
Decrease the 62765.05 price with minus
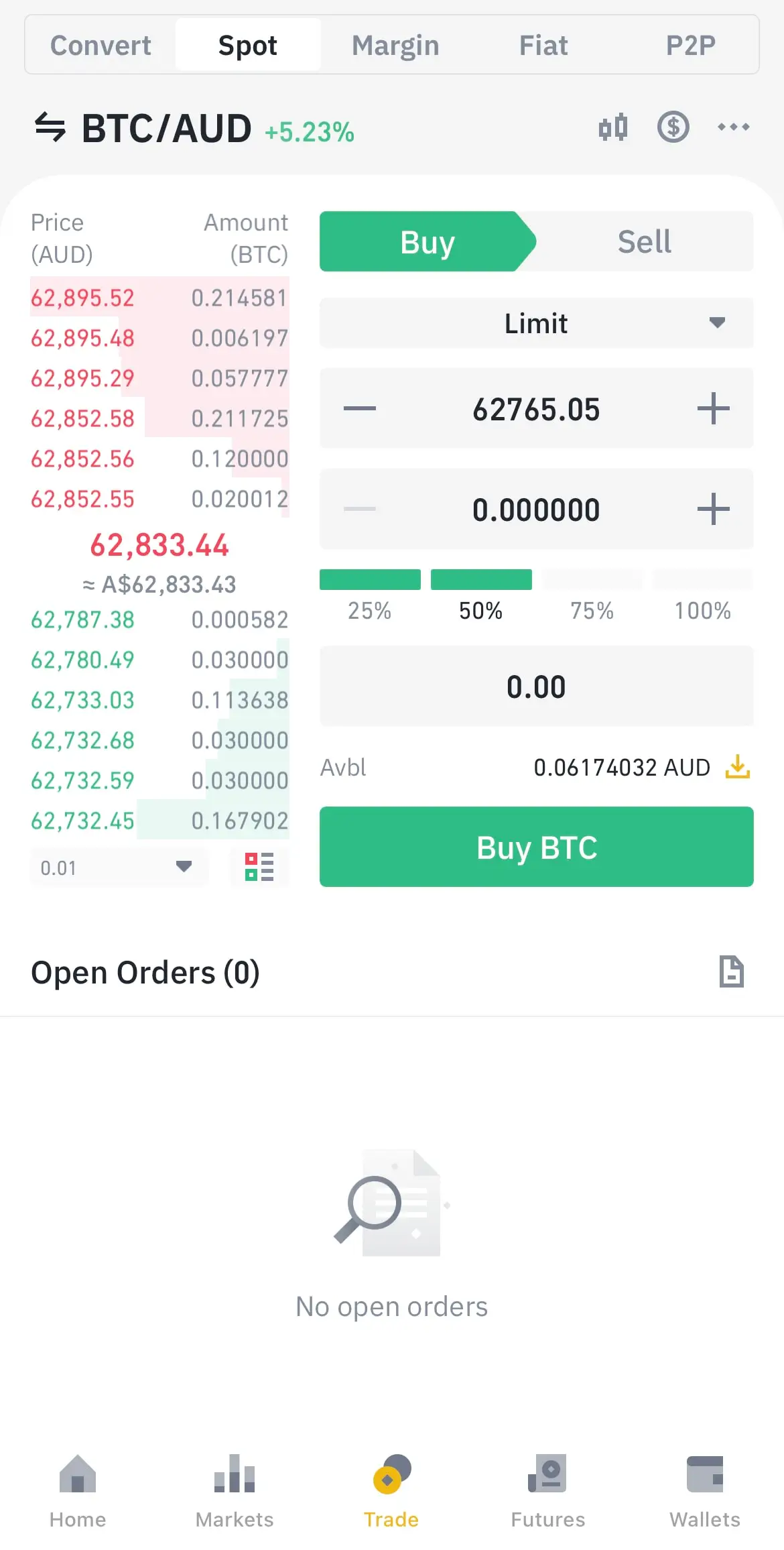click(x=360, y=408)
